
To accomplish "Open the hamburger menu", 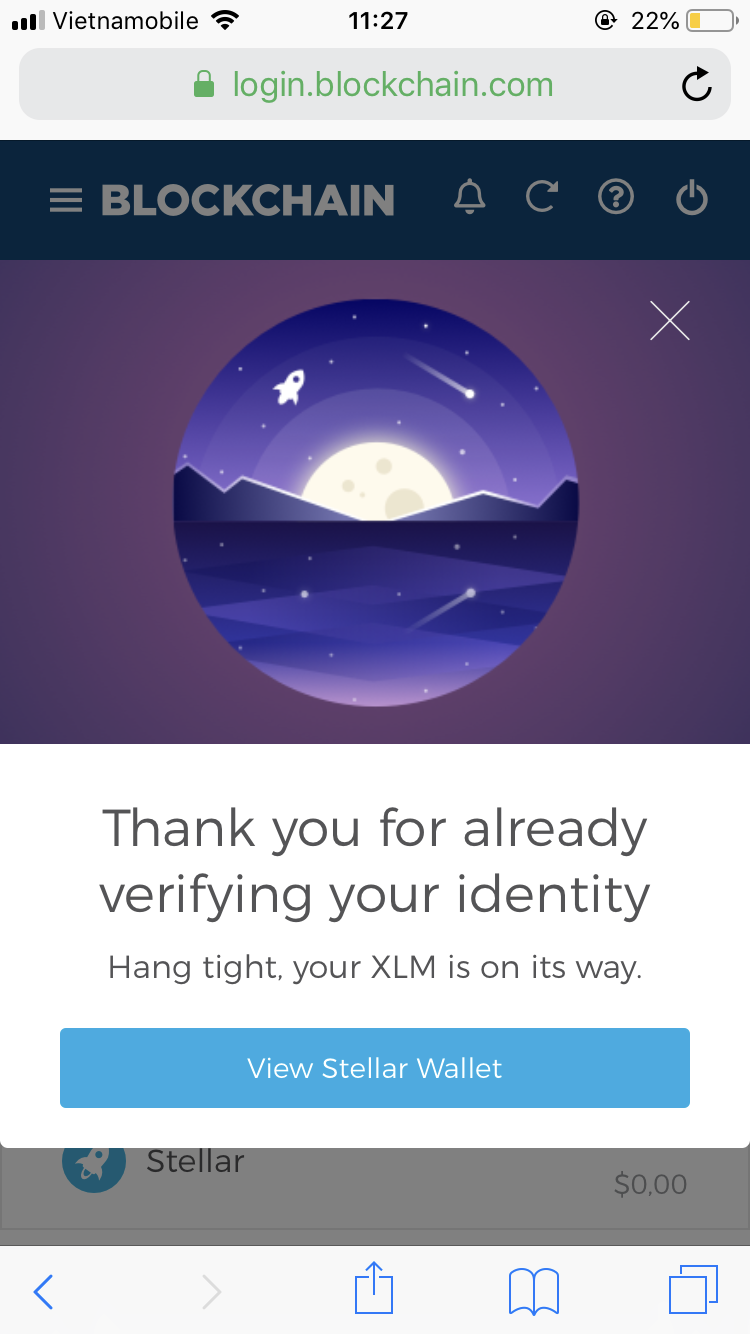I will [x=66, y=200].
